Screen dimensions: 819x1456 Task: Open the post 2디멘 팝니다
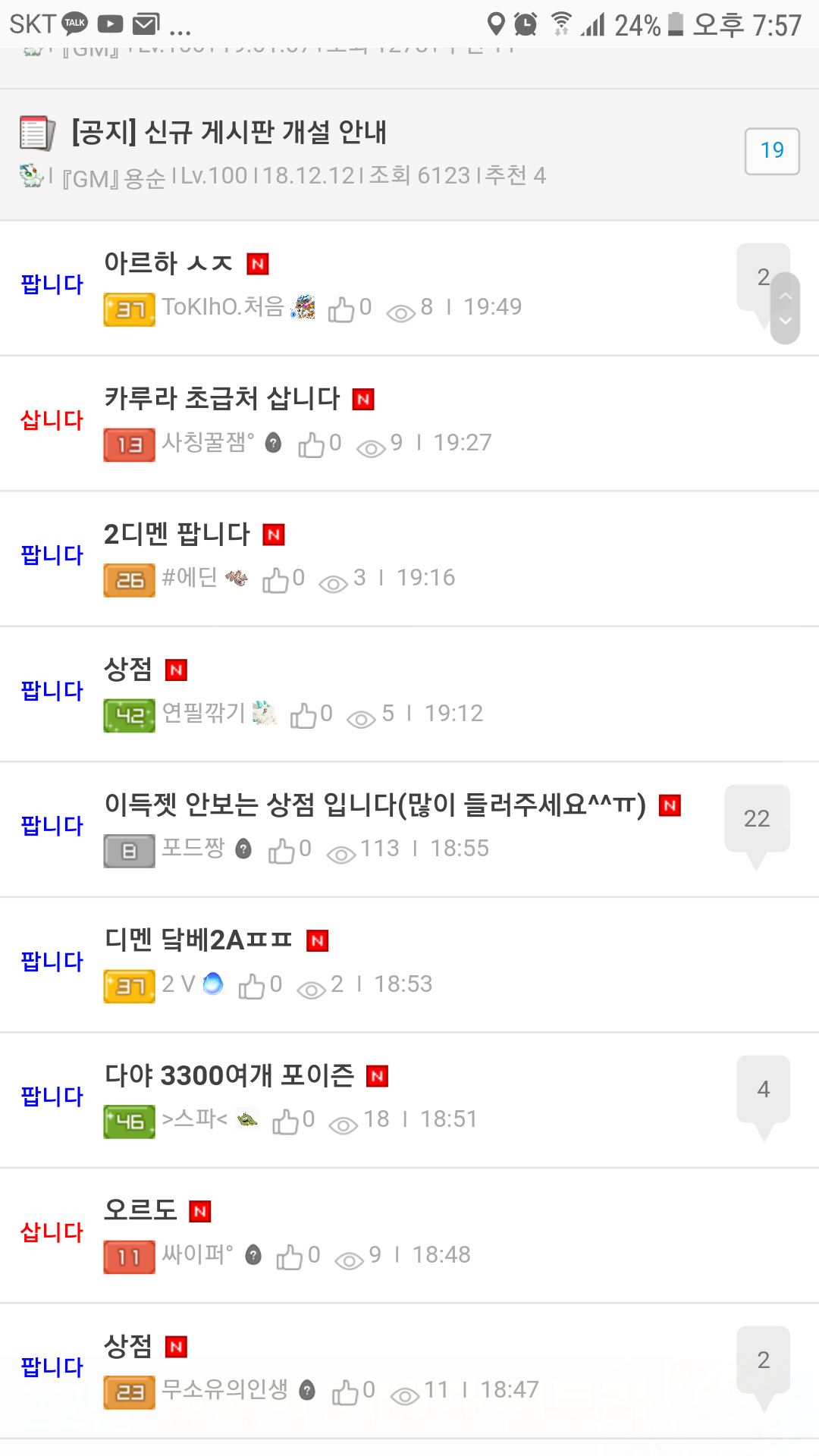tap(177, 535)
